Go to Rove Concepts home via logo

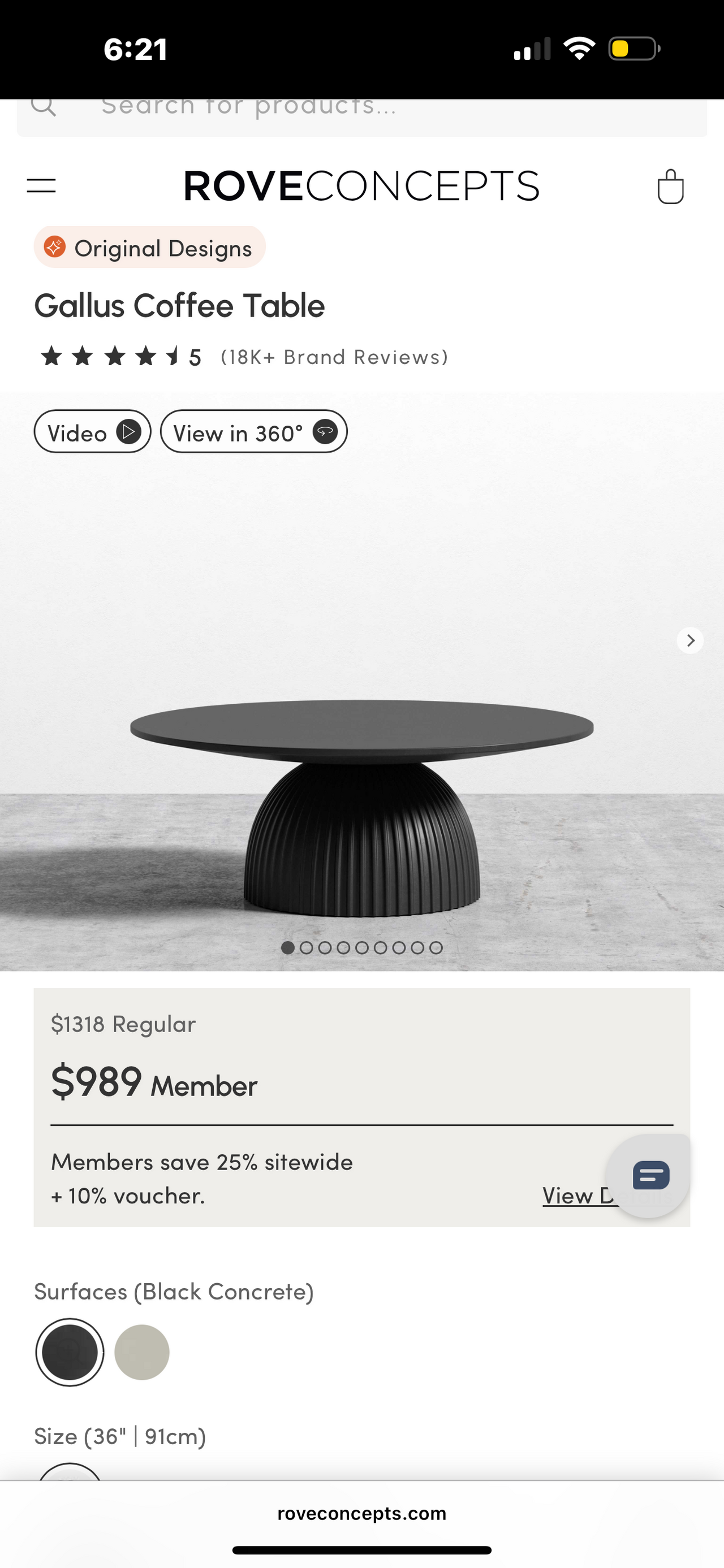click(x=361, y=187)
